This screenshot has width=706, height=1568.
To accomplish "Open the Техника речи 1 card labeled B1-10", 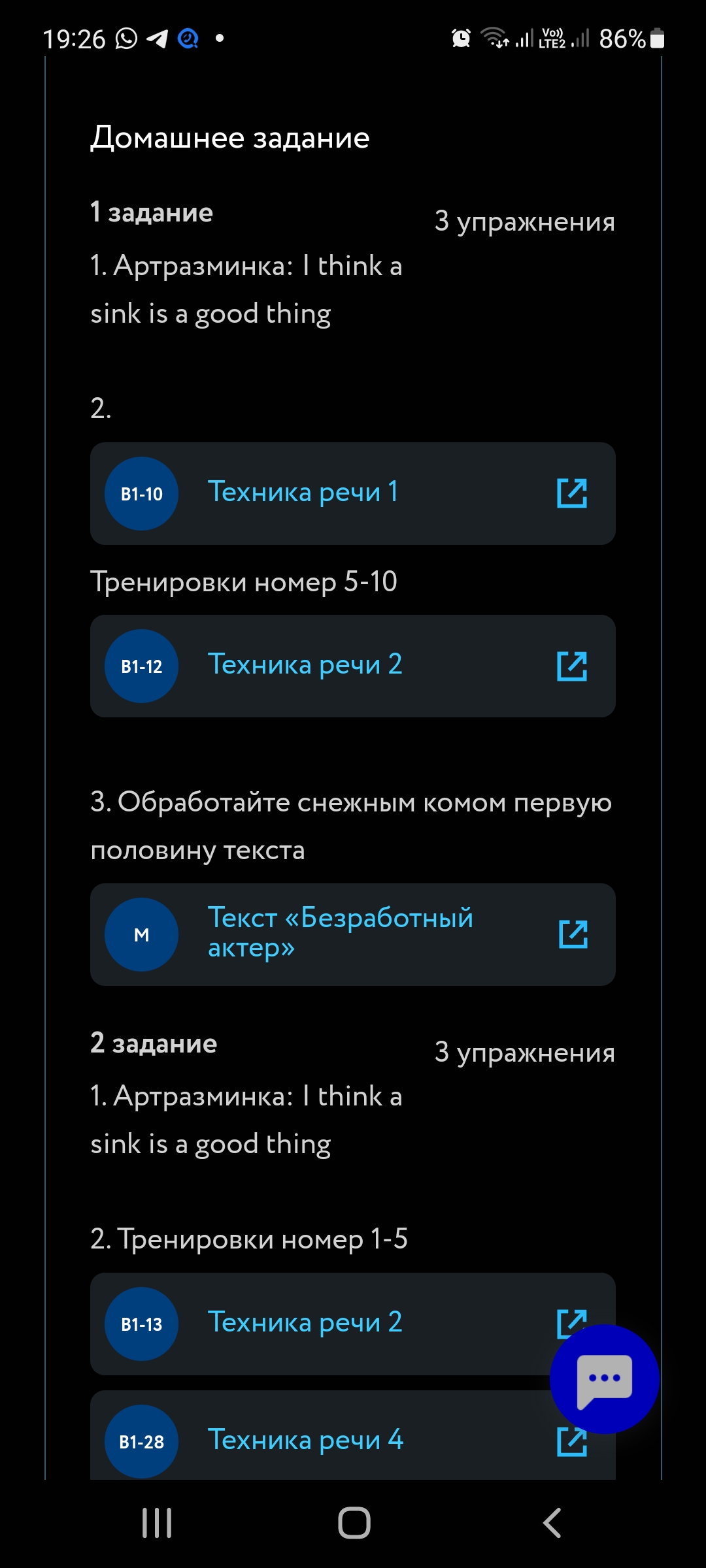I will [x=353, y=493].
